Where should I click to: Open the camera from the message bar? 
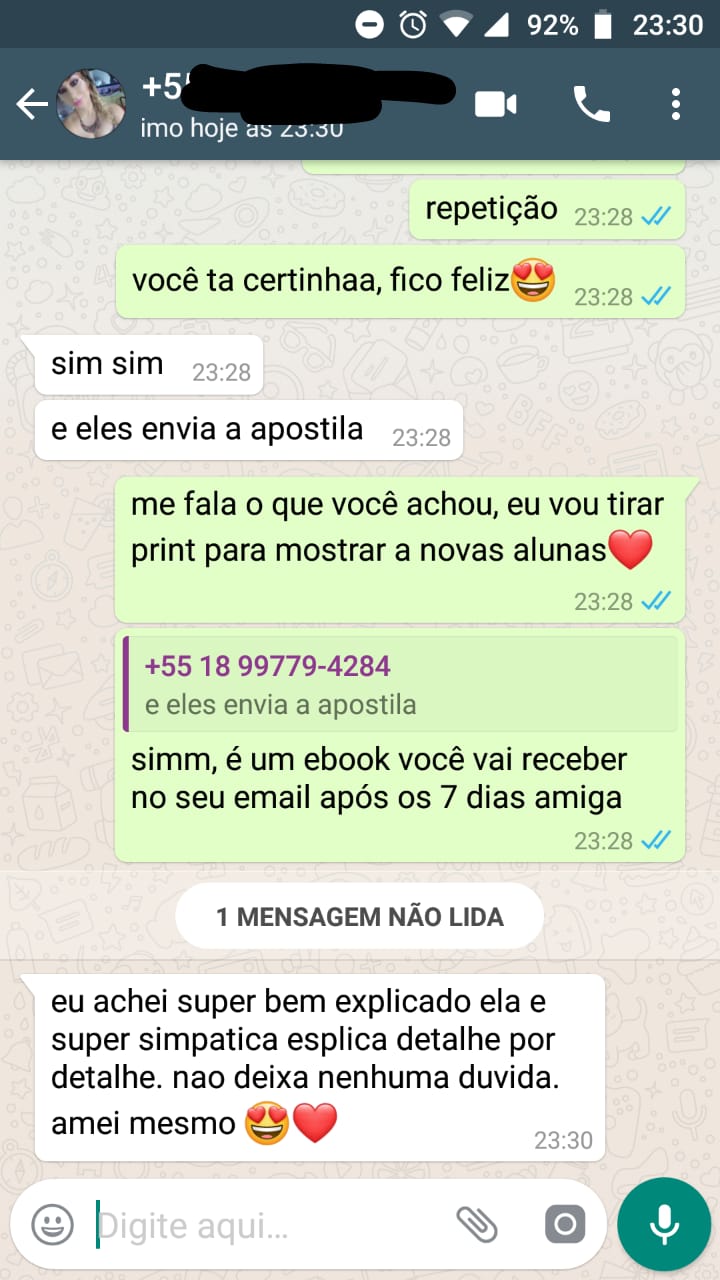point(564,1224)
